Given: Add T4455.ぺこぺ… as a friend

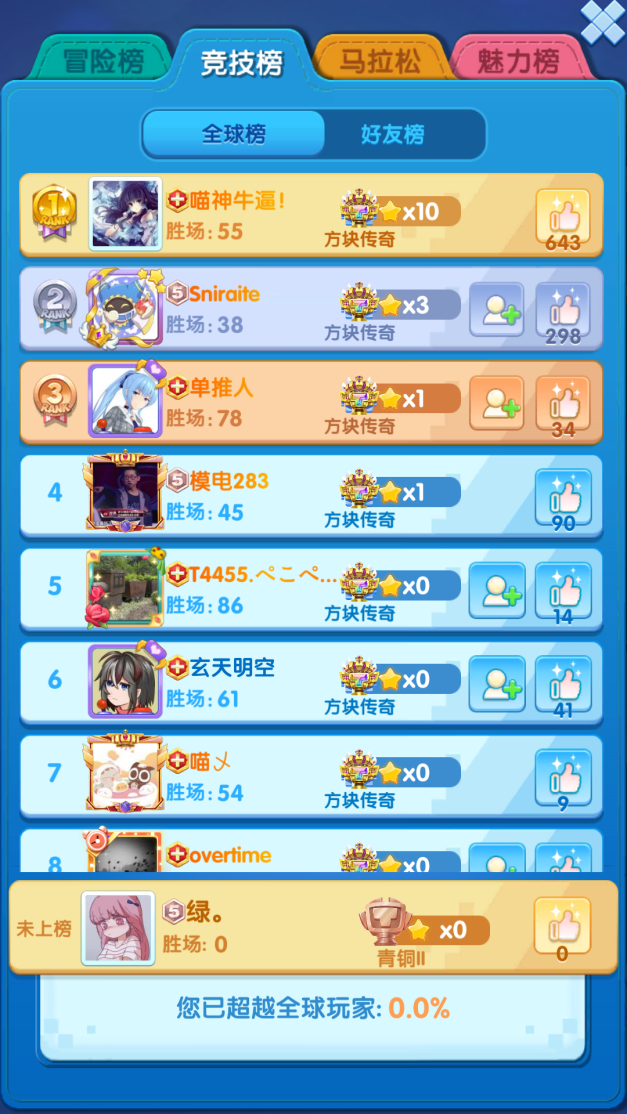Looking at the screenshot, I should (x=496, y=590).
